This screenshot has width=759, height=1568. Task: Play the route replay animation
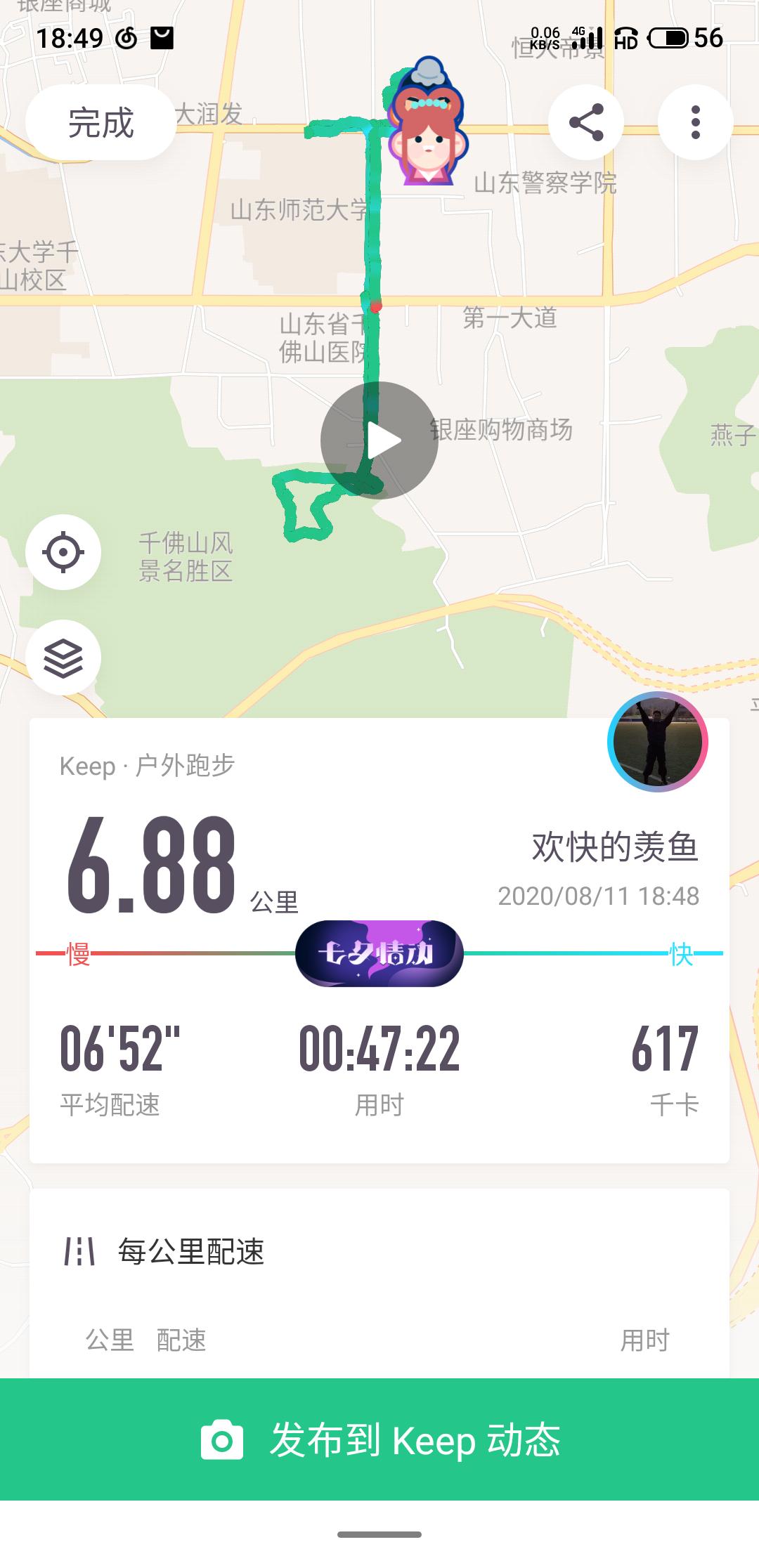click(379, 440)
